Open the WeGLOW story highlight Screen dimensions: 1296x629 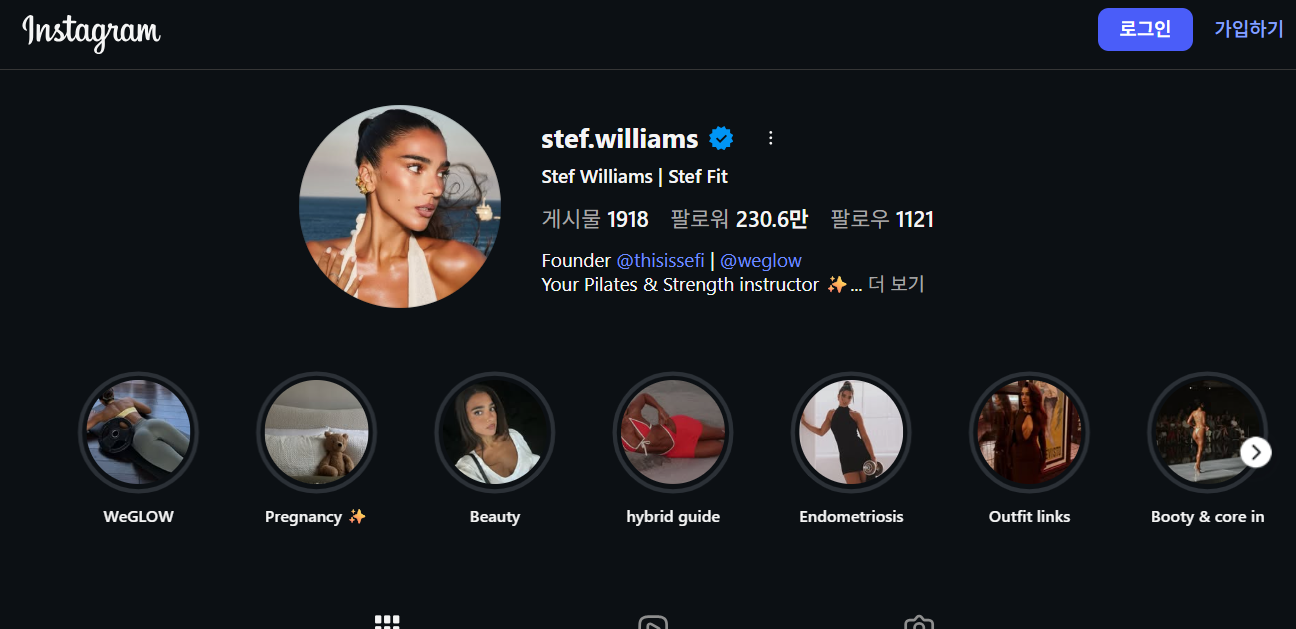pyautogui.click(x=138, y=433)
